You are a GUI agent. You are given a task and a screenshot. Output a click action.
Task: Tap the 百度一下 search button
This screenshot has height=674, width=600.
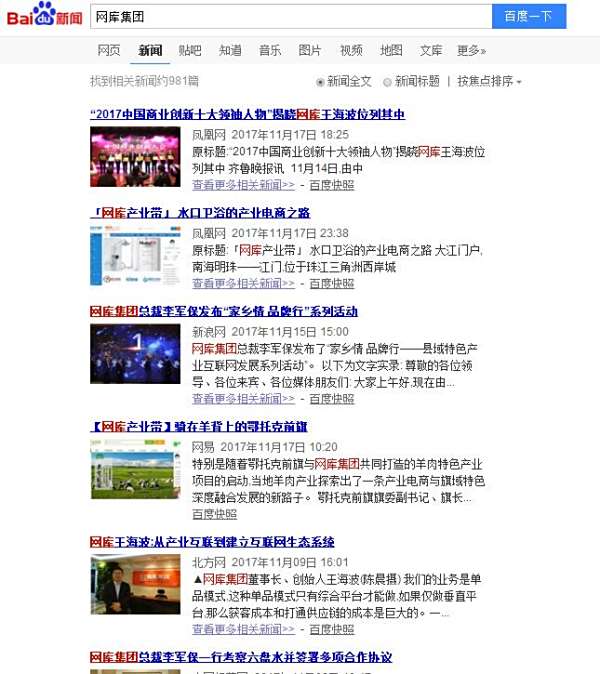click(528, 17)
